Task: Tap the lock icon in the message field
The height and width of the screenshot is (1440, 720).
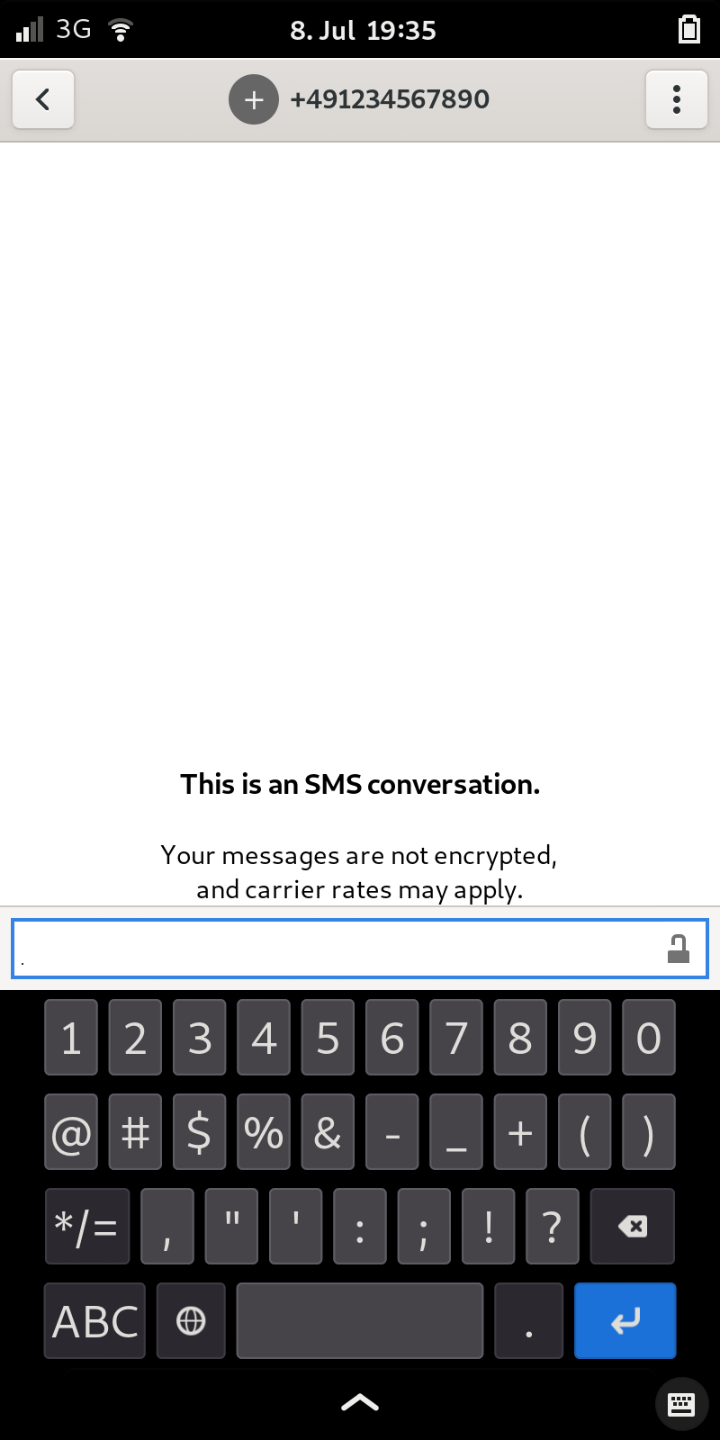Action: (679, 948)
